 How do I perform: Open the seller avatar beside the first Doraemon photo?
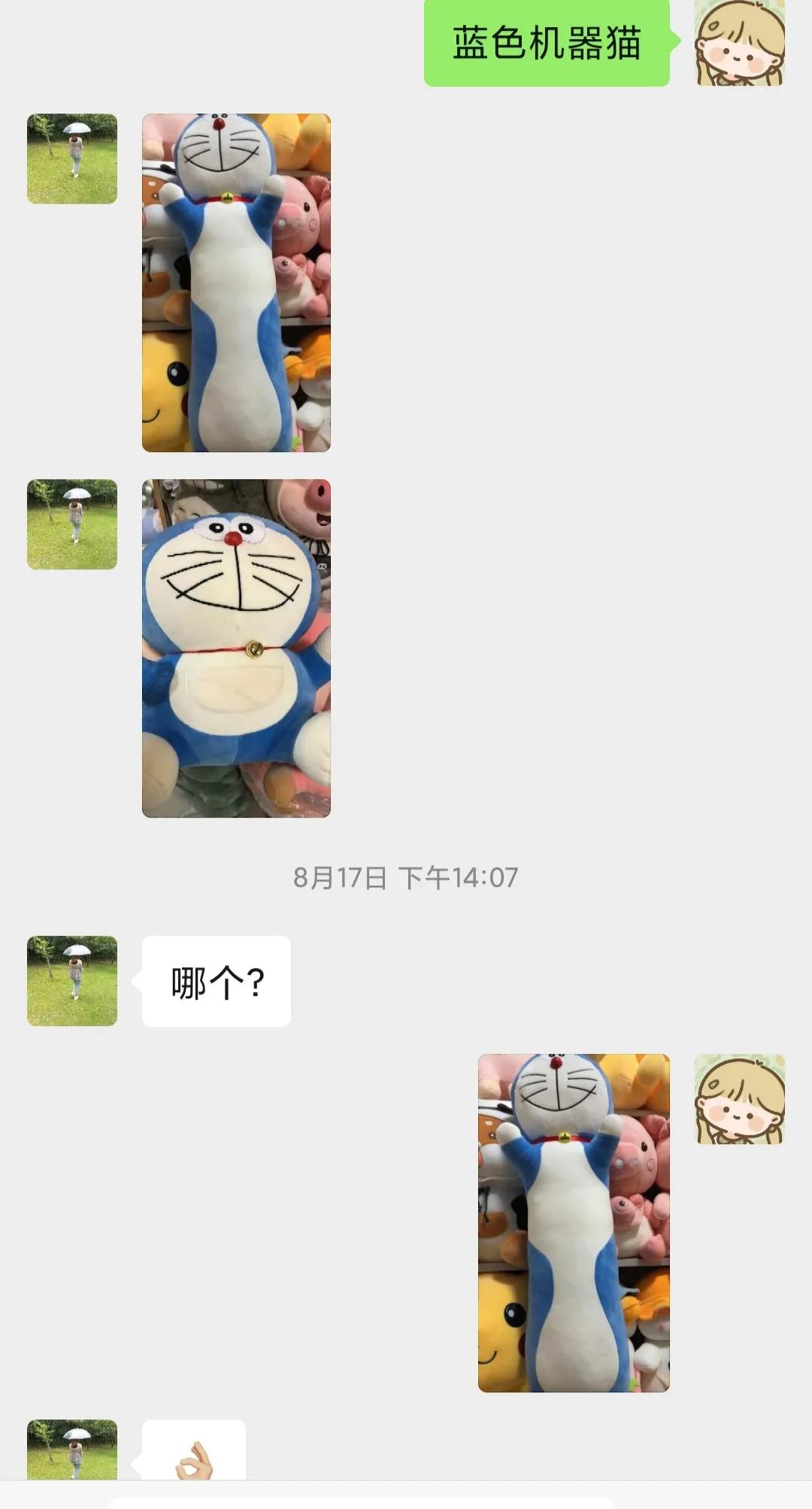coord(71,158)
